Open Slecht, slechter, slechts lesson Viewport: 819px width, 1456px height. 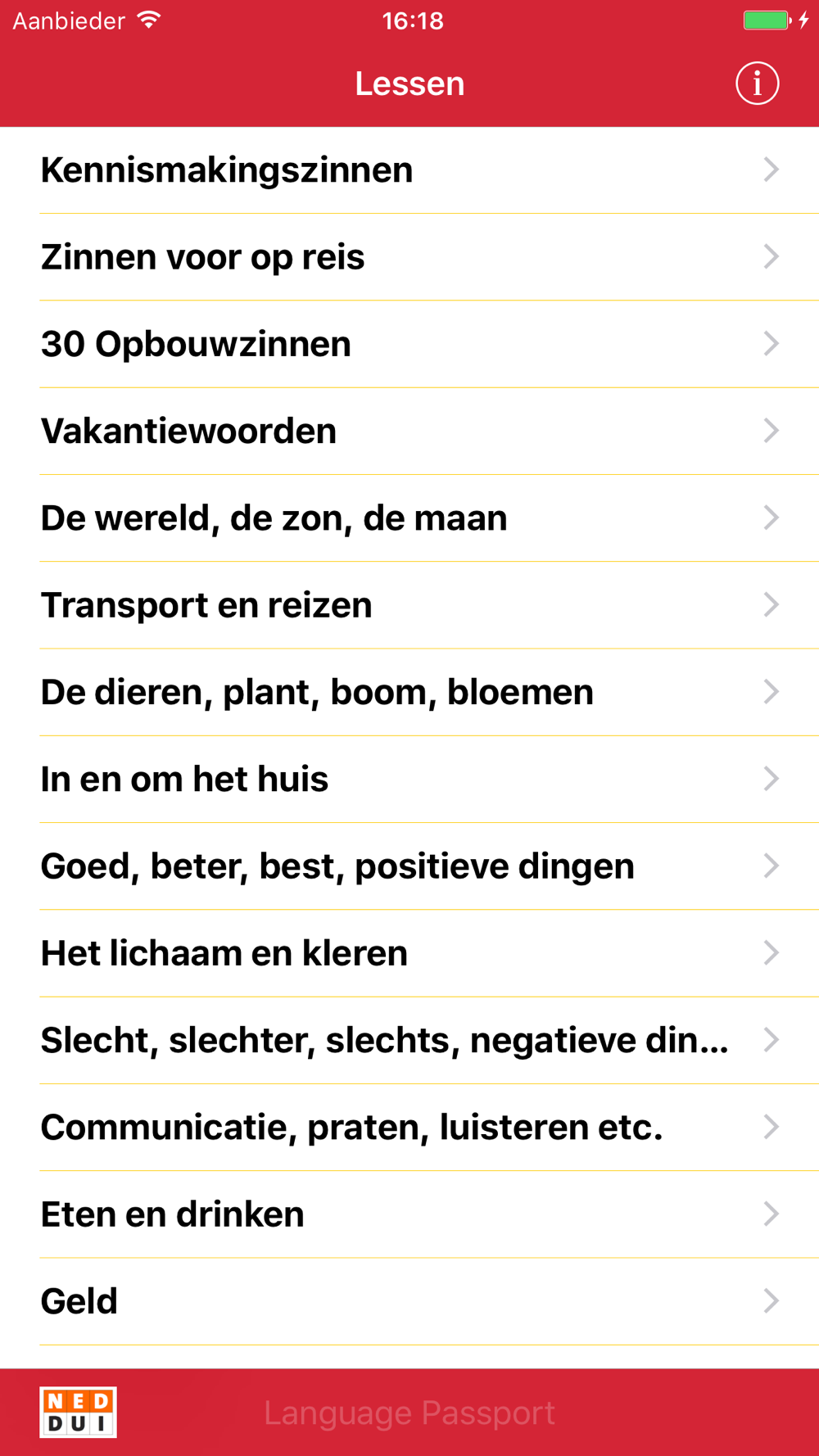click(x=409, y=1040)
